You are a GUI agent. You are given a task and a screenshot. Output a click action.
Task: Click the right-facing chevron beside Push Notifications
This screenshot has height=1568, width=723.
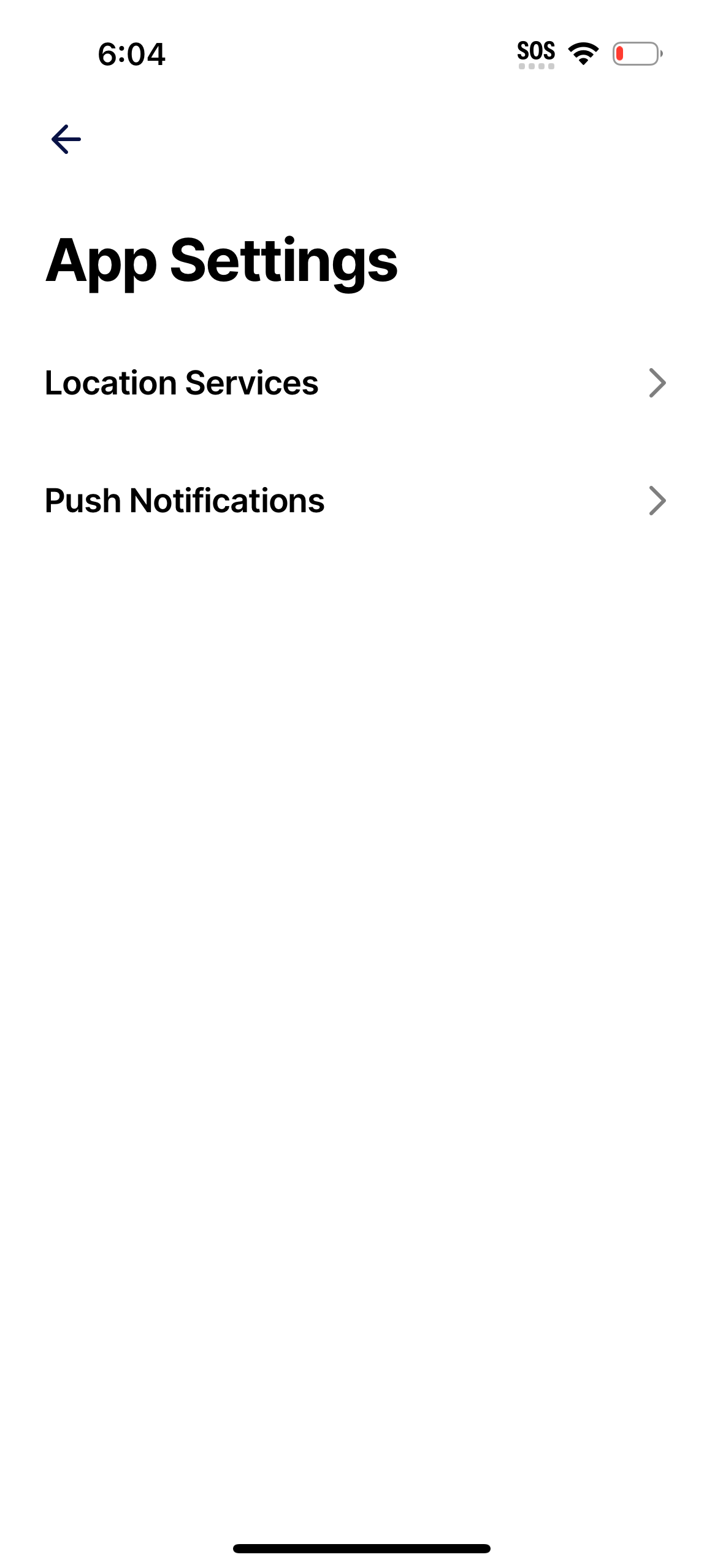click(x=657, y=500)
